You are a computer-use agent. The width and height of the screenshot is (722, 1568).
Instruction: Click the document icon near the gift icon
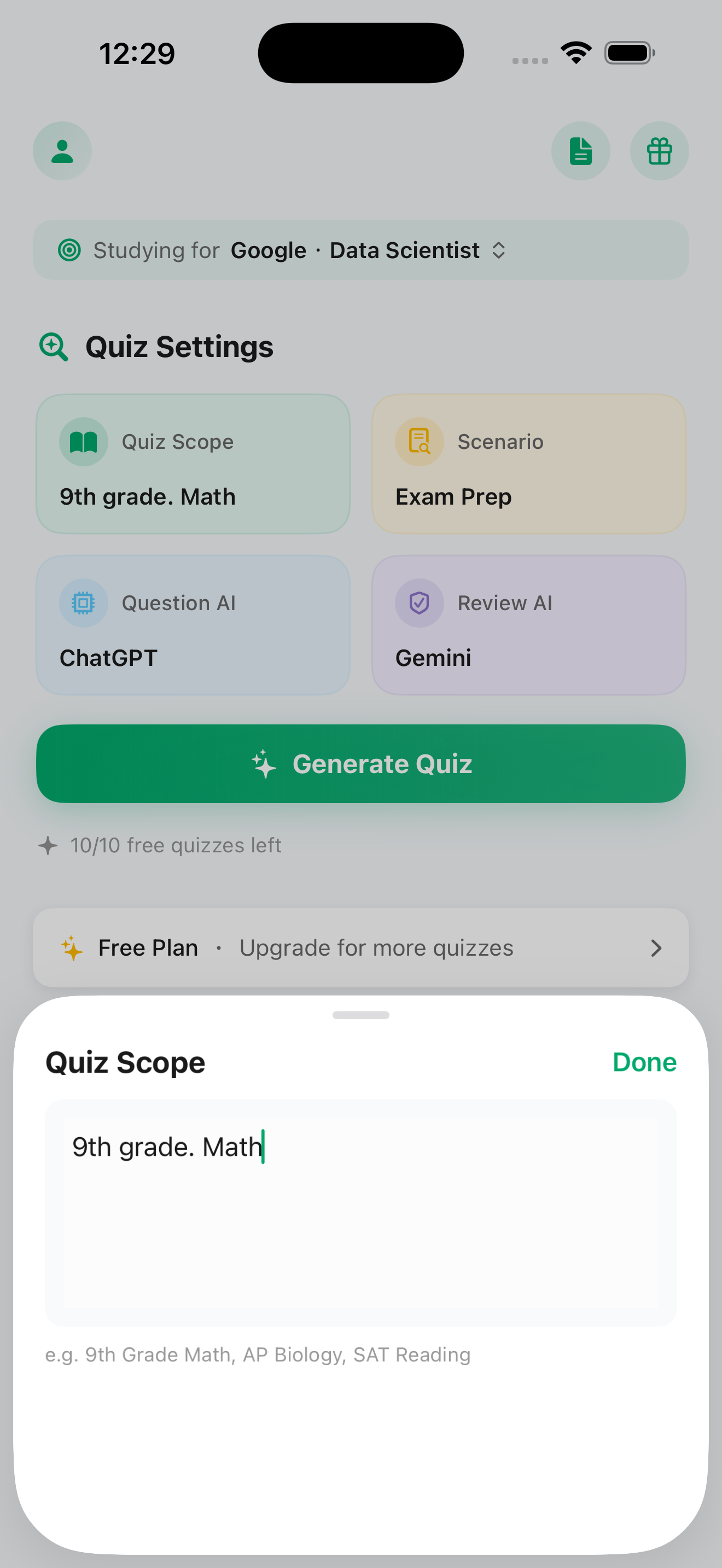pyautogui.click(x=581, y=150)
